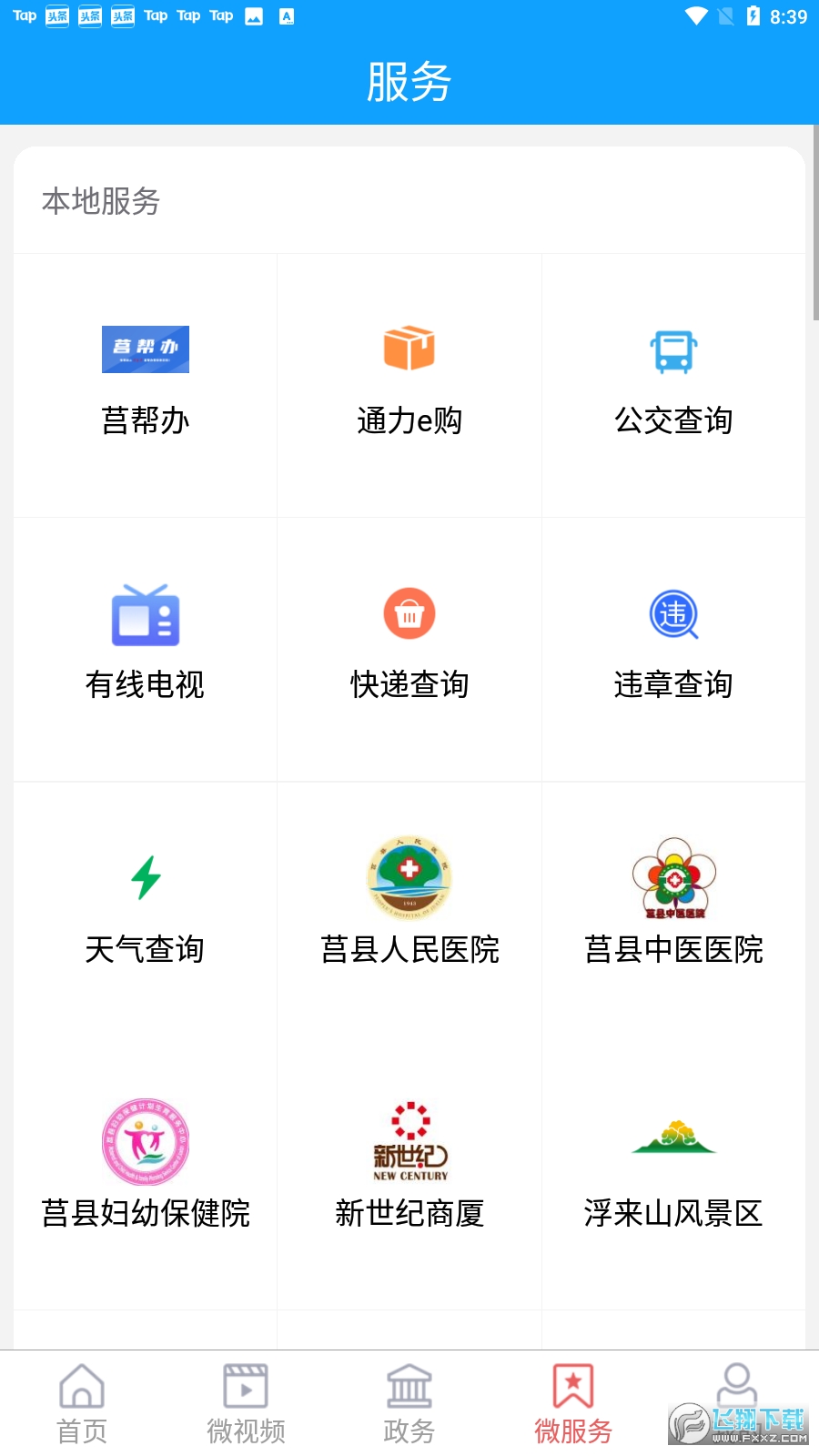Open the 政务 government affairs tab
Image resolution: width=819 pixels, height=1456 pixels.
409,1400
